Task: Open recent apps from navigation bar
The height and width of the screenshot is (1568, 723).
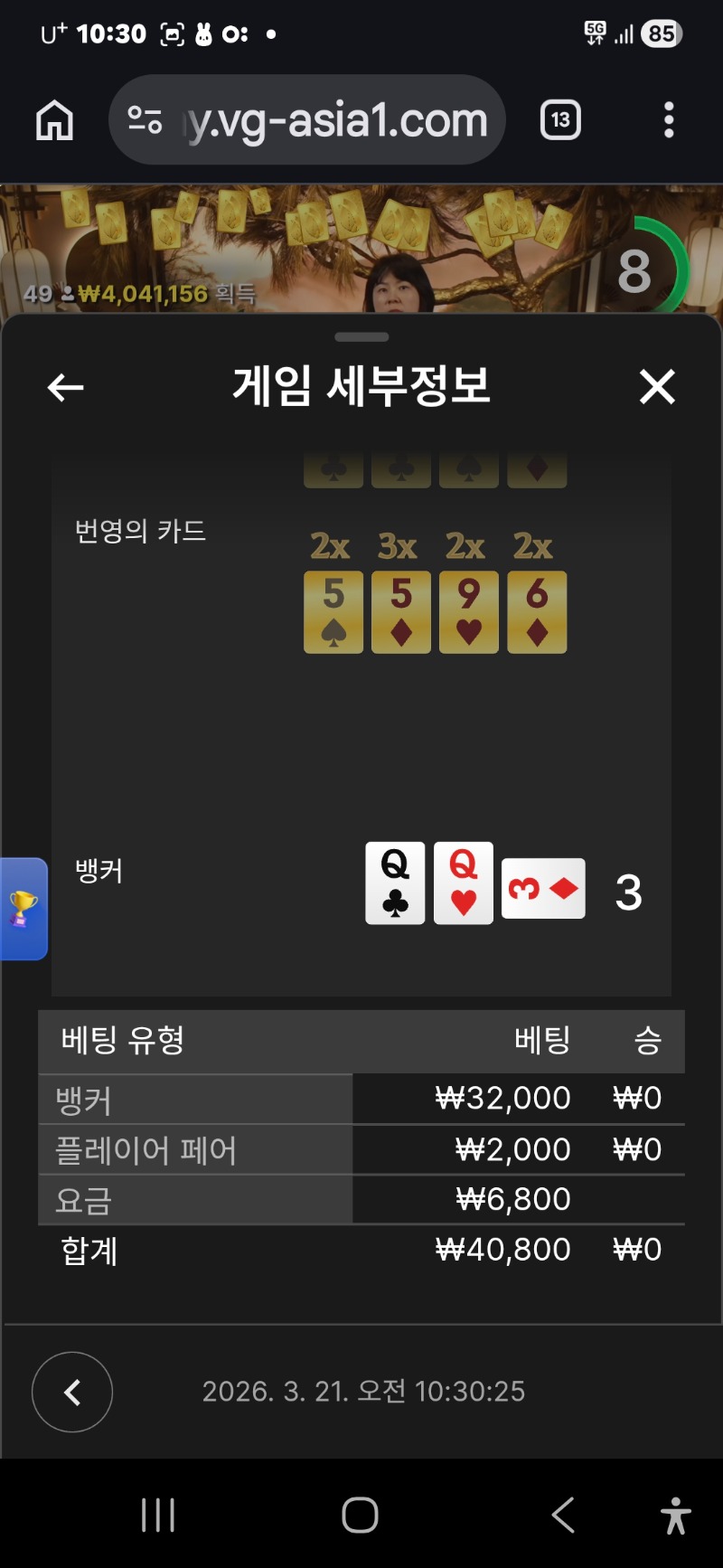Action: coord(158,1515)
